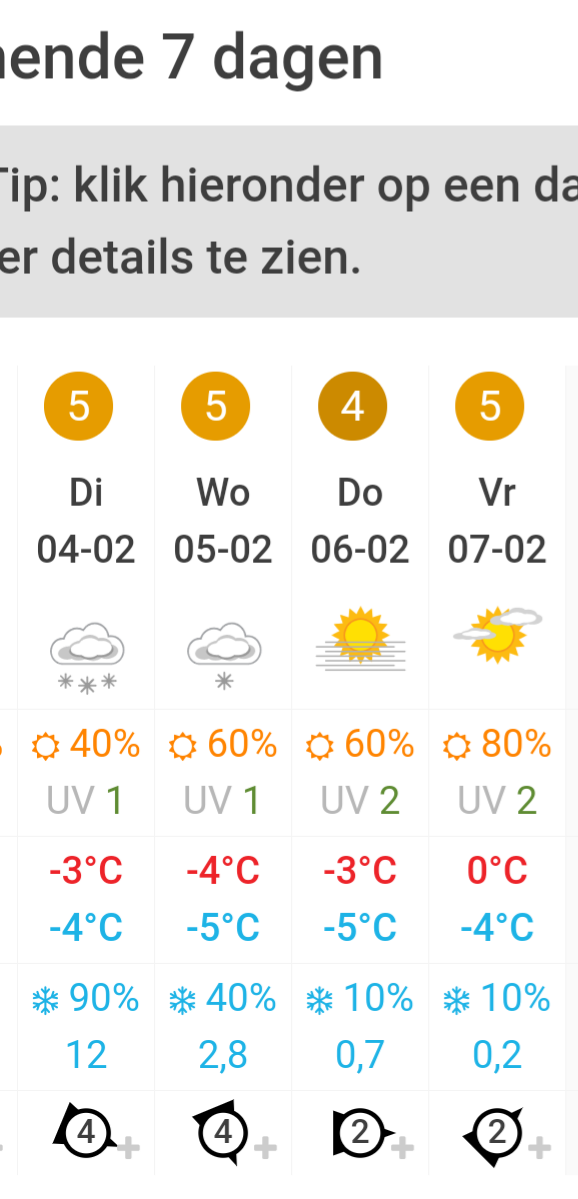Expand wind details plus for Vr 07-02

pyautogui.click(x=540, y=1147)
